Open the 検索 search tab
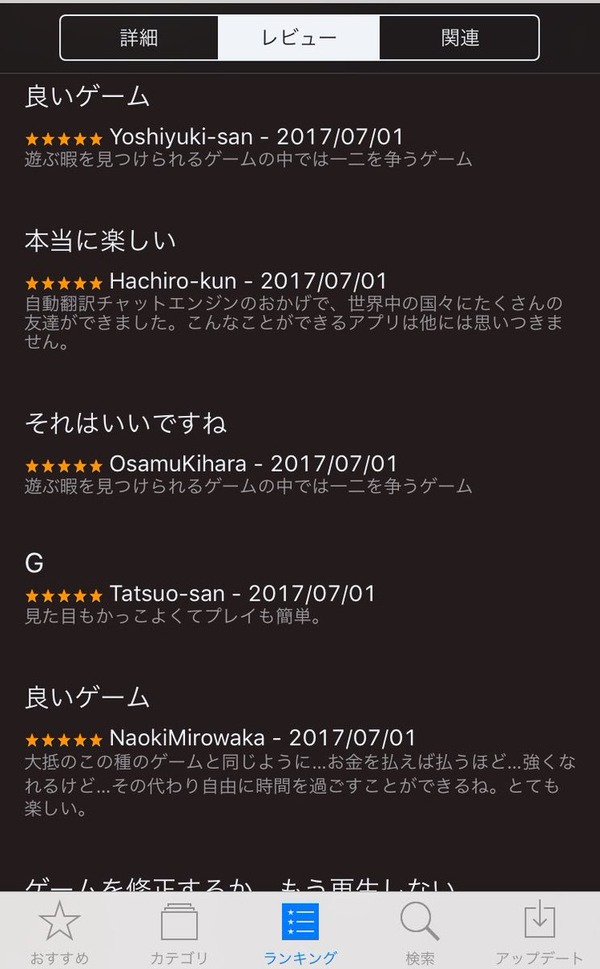The width and height of the screenshot is (600, 969). point(420,932)
